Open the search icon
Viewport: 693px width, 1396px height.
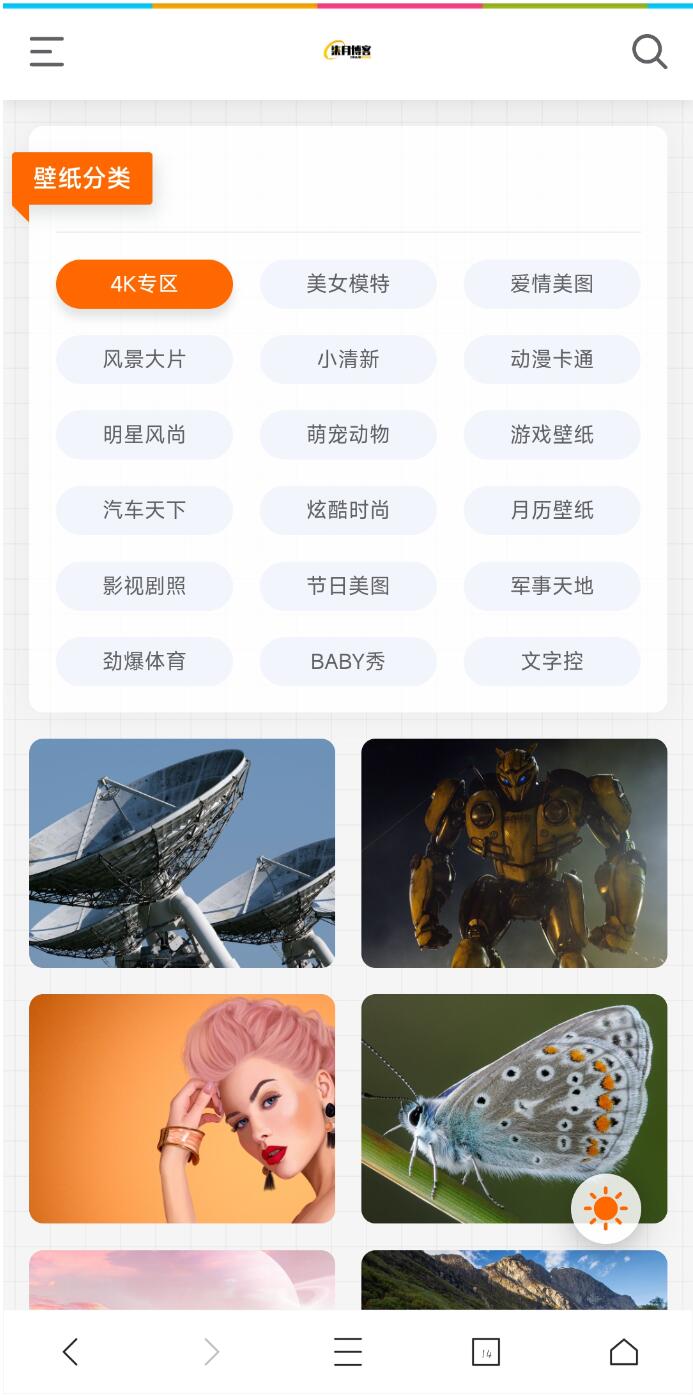click(x=649, y=52)
